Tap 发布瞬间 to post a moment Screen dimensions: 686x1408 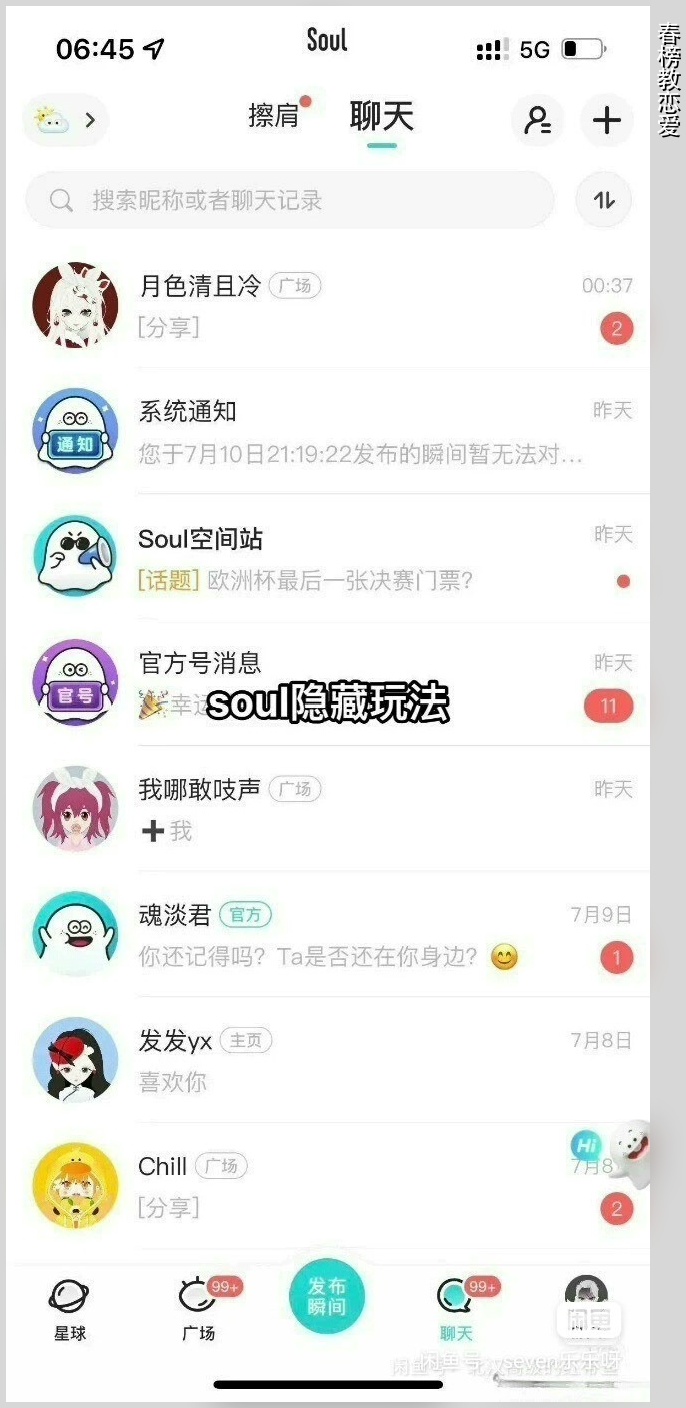(x=326, y=1297)
